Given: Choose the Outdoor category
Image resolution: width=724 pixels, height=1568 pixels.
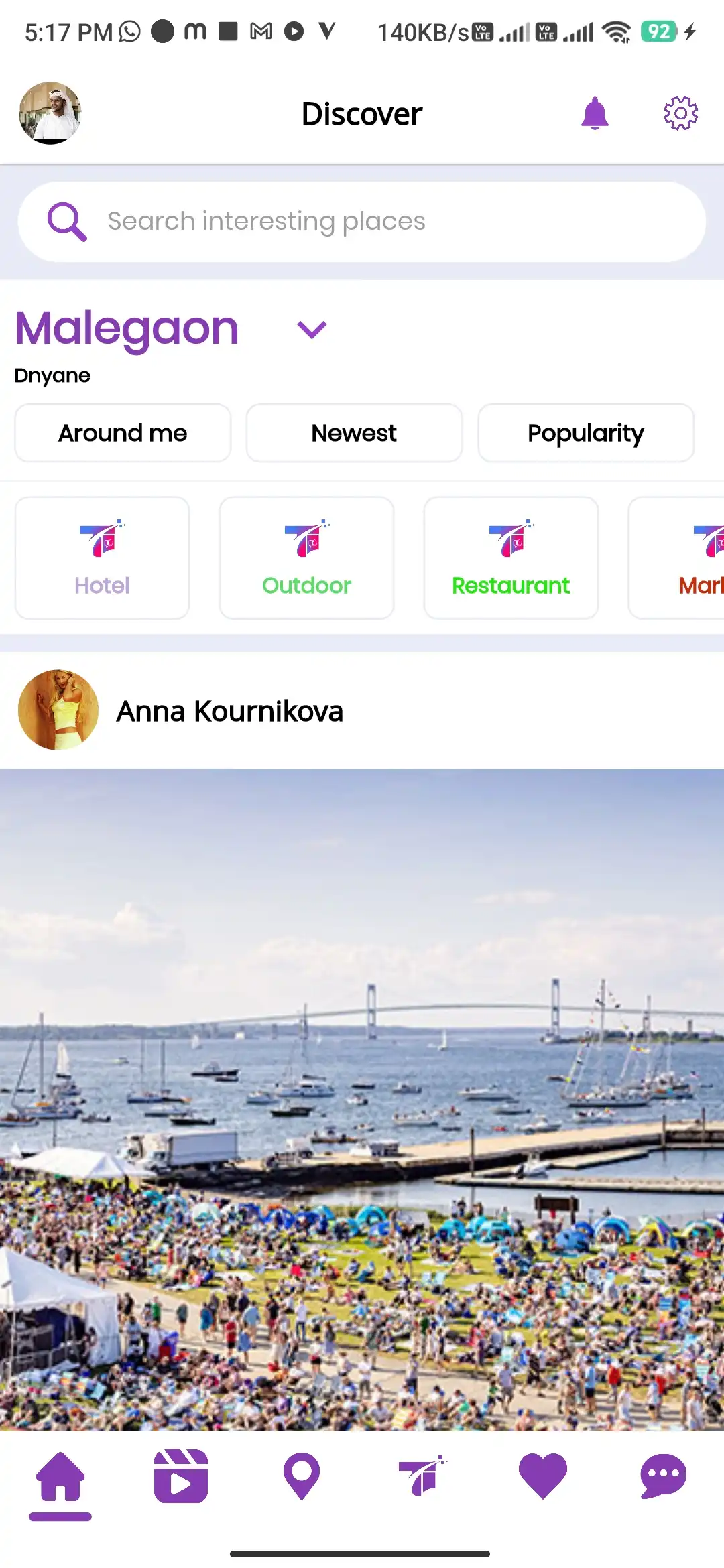Looking at the screenshot, I should click(306, 557).
